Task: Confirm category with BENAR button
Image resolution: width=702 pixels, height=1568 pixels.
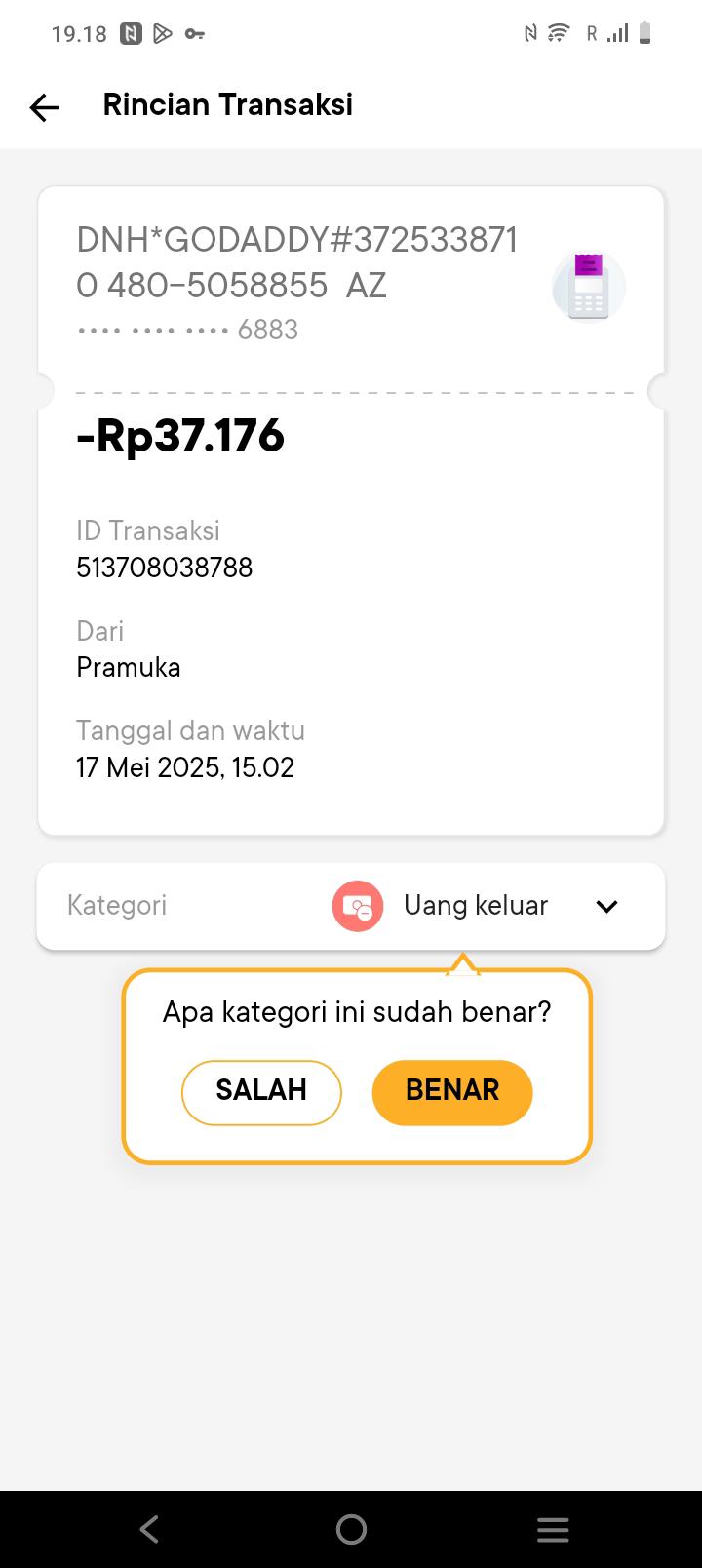Action: tap(452, 1091)
